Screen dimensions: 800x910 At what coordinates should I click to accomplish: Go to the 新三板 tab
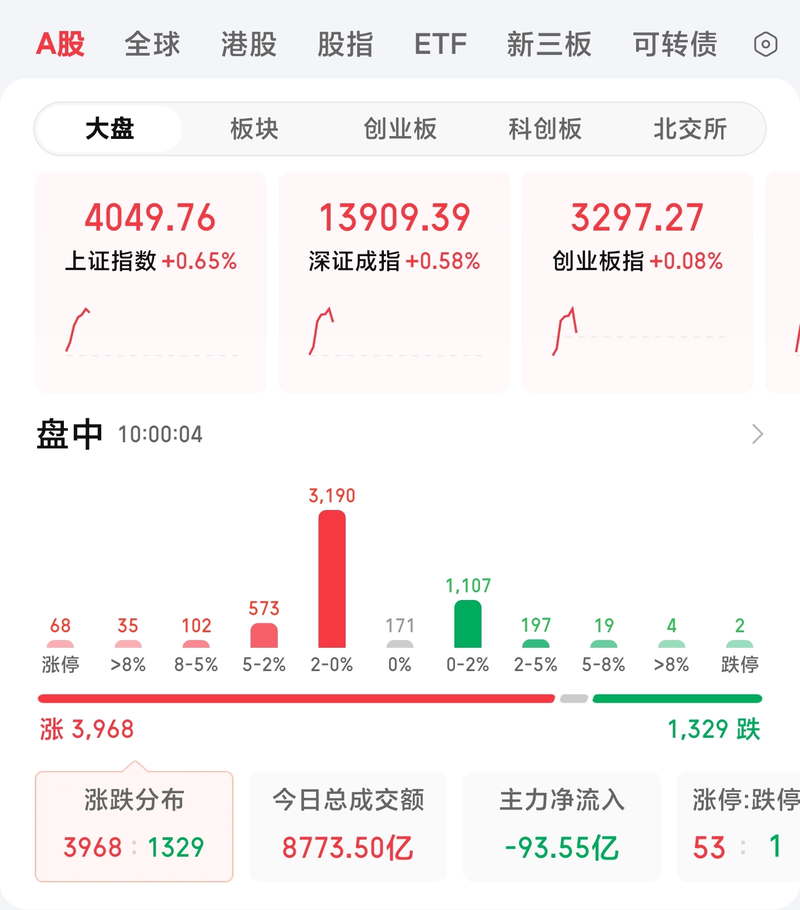coord(549,44)
